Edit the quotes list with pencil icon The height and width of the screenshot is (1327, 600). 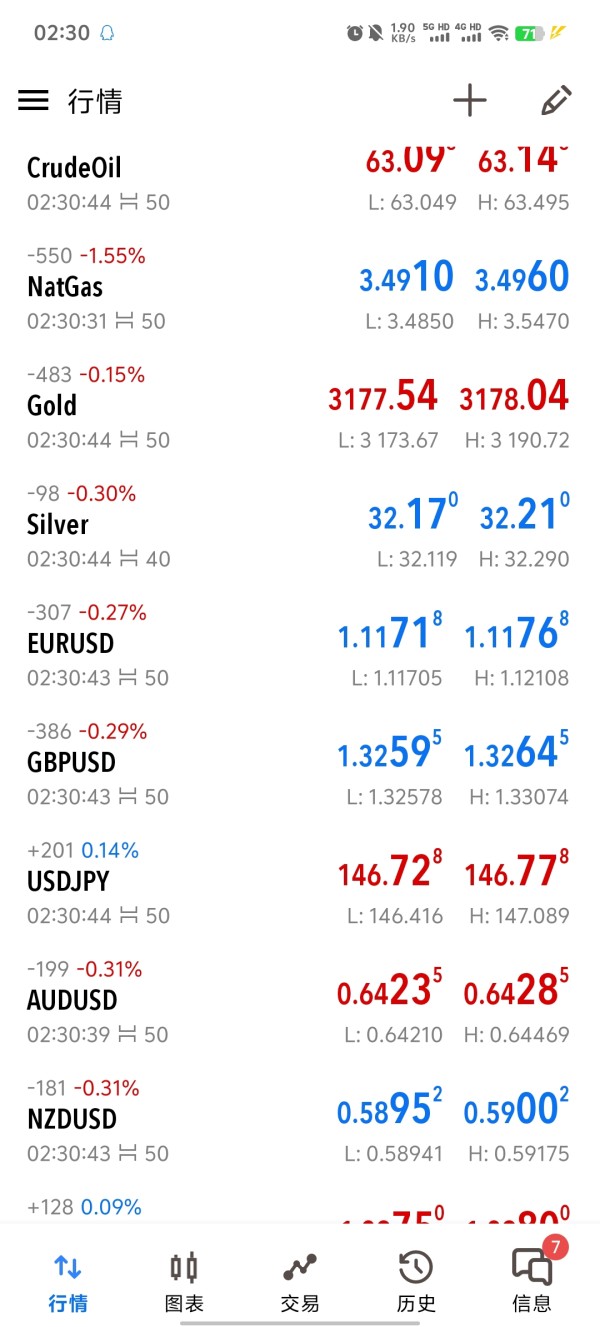[x=555, y=100]
